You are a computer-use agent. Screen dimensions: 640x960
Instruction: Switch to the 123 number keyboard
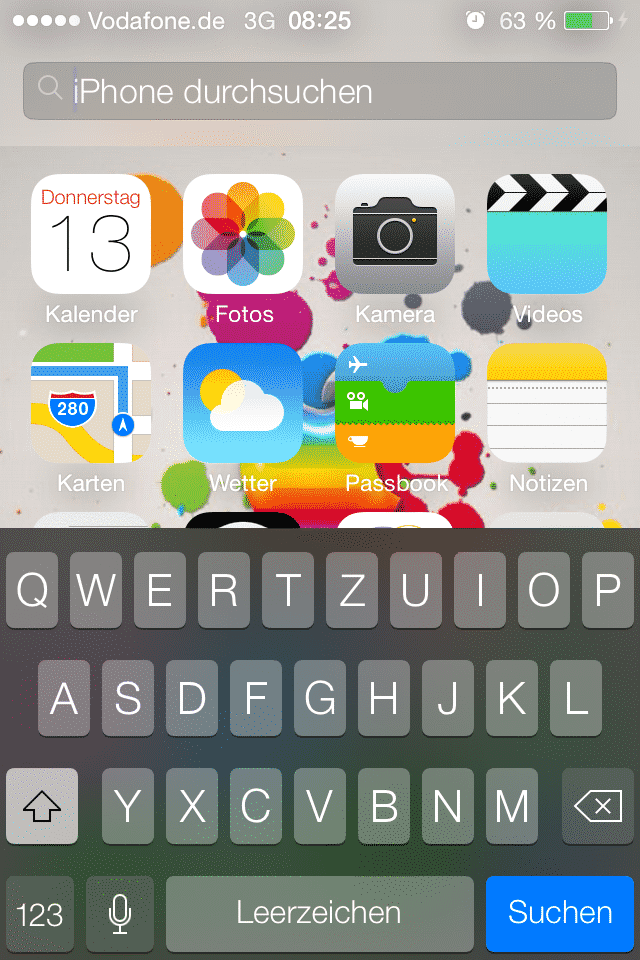pos(40,913)
